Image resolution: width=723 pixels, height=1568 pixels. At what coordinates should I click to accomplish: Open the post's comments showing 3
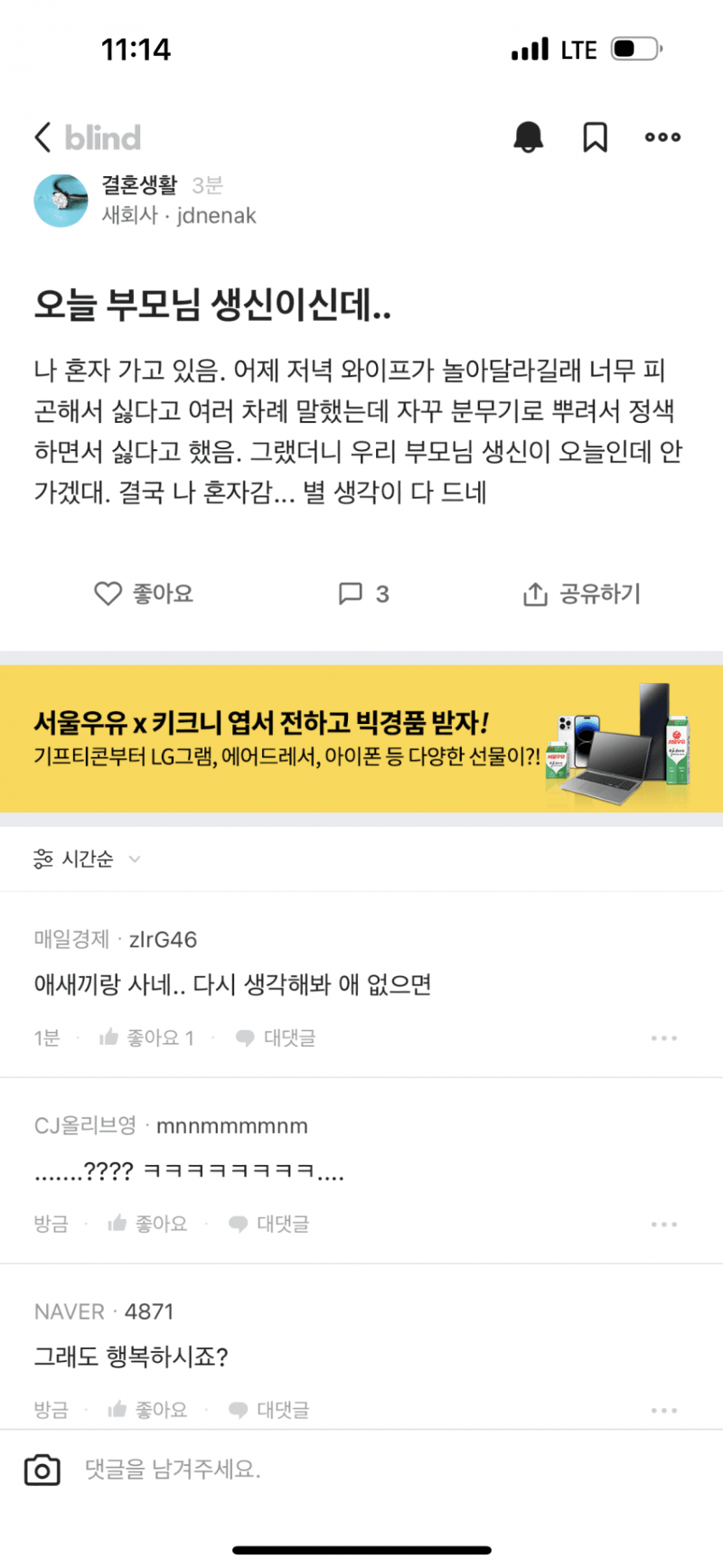(362, 594)
